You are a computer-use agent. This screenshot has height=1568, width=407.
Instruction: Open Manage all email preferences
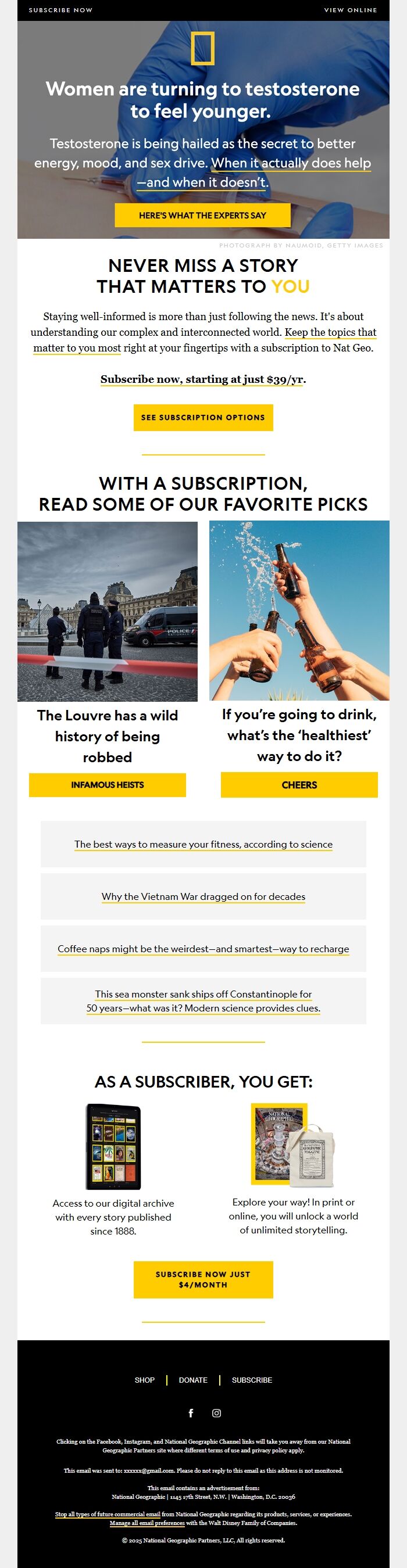tap(147, 1523)
